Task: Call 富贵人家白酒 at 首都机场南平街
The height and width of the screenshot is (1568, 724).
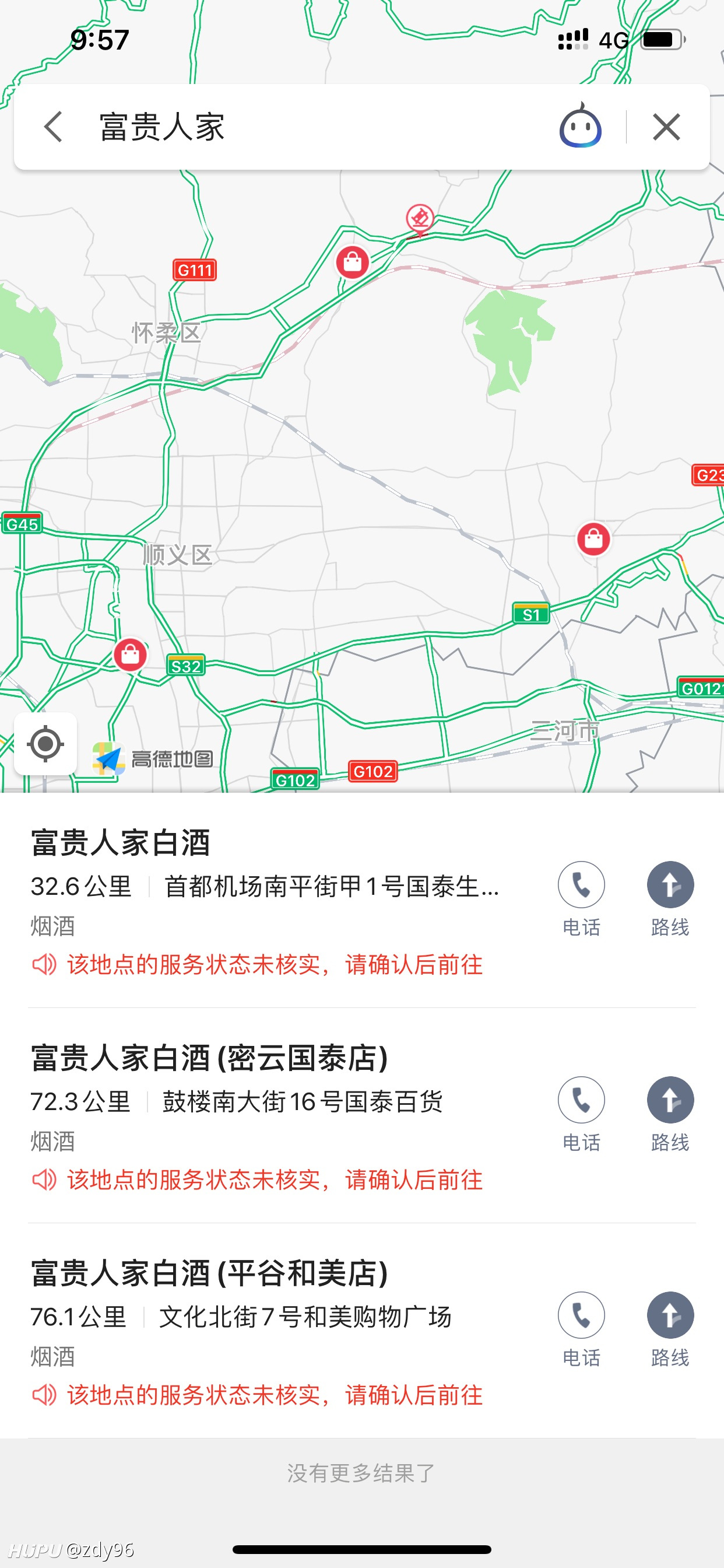Action: (581, 898)
